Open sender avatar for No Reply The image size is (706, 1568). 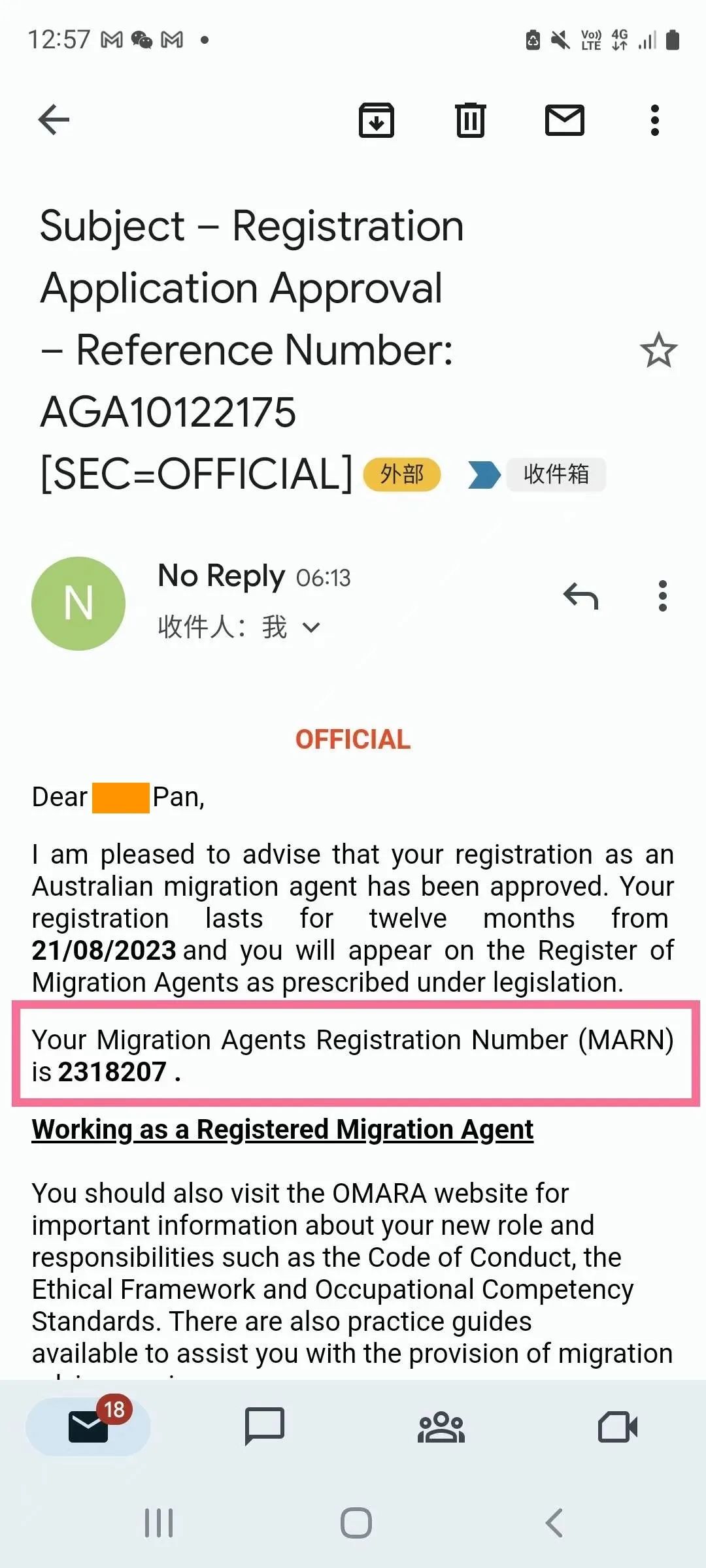[x=78, y=603]
